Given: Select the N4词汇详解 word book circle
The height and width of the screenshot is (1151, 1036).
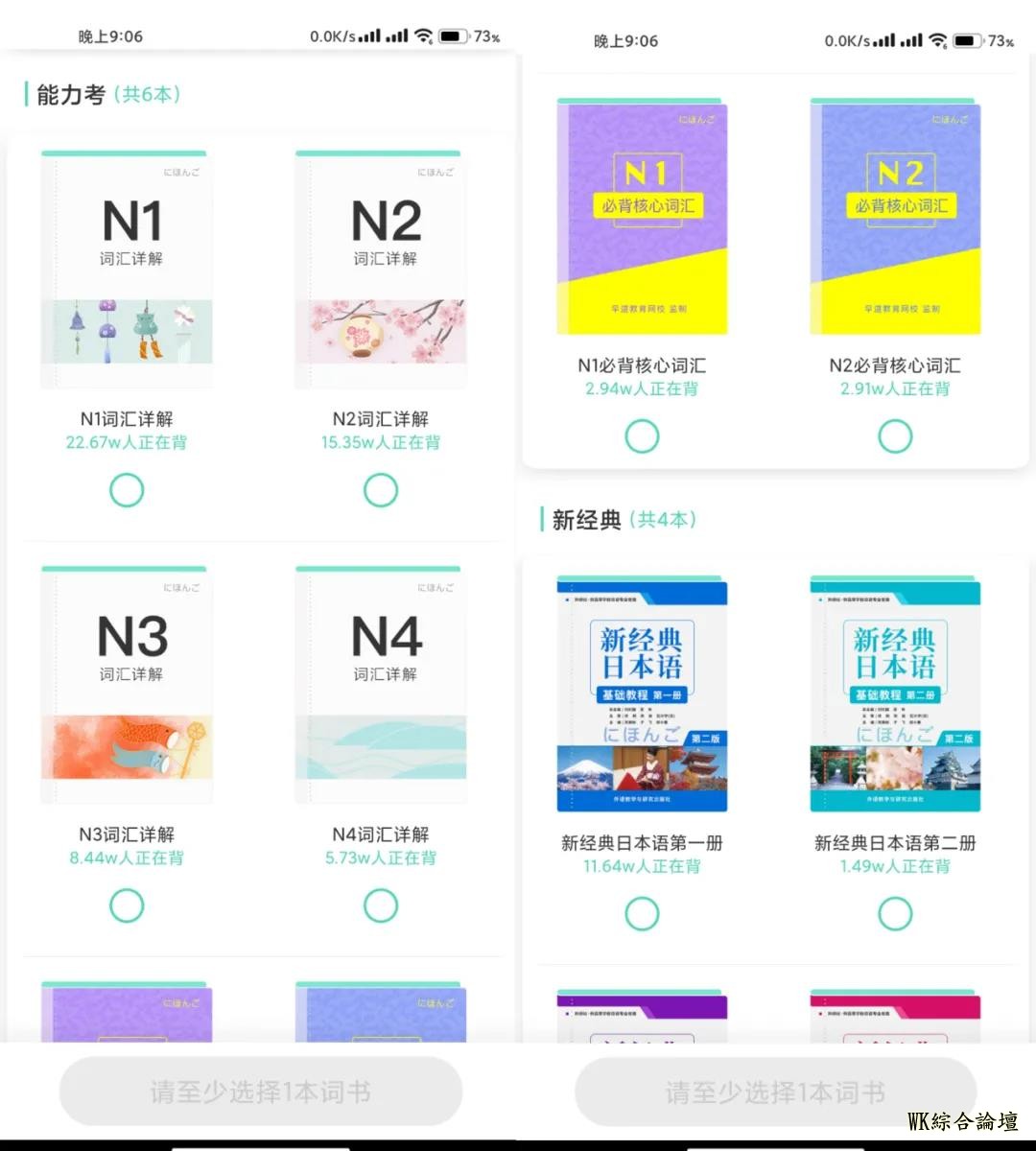Looking at the screenshot, I should (x=381, y=905).
